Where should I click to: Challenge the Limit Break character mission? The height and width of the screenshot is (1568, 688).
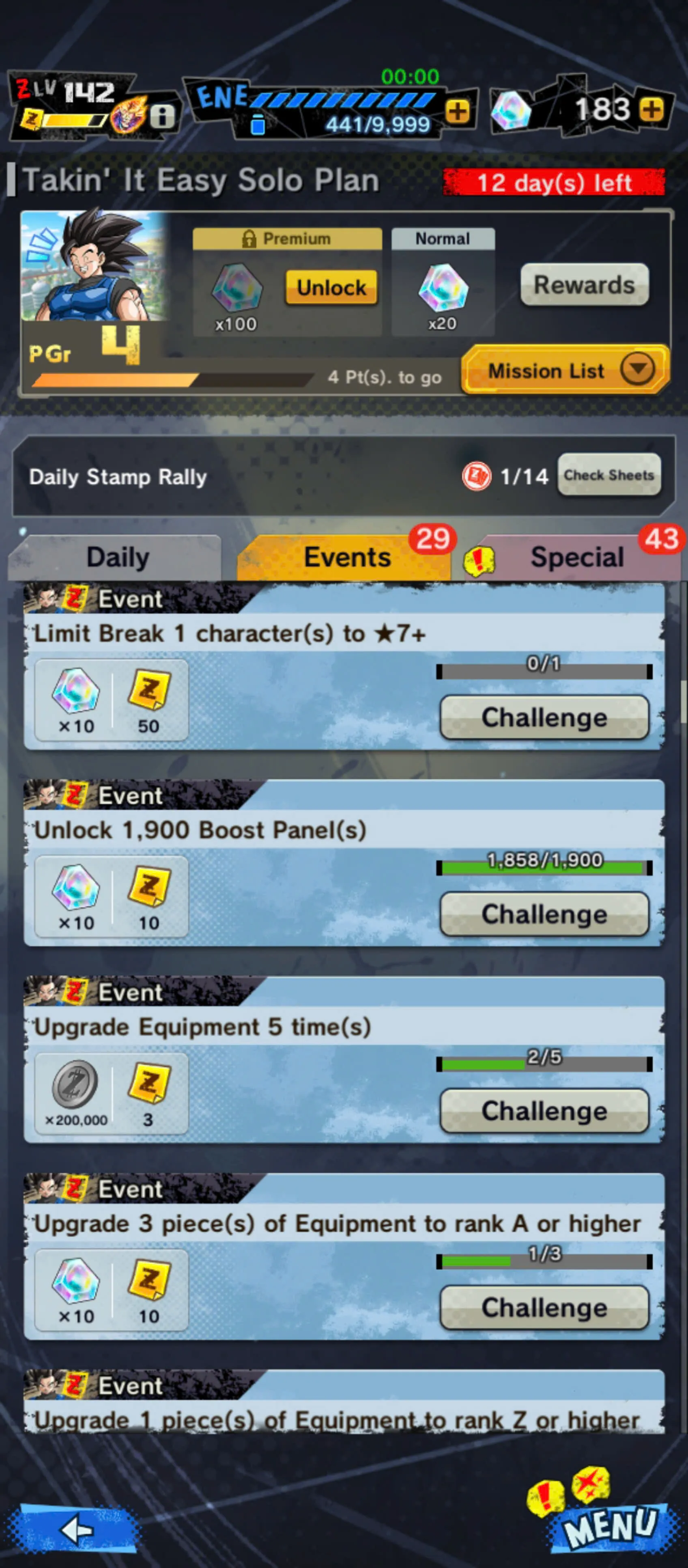pyautogui.click(x=544, y=717)
